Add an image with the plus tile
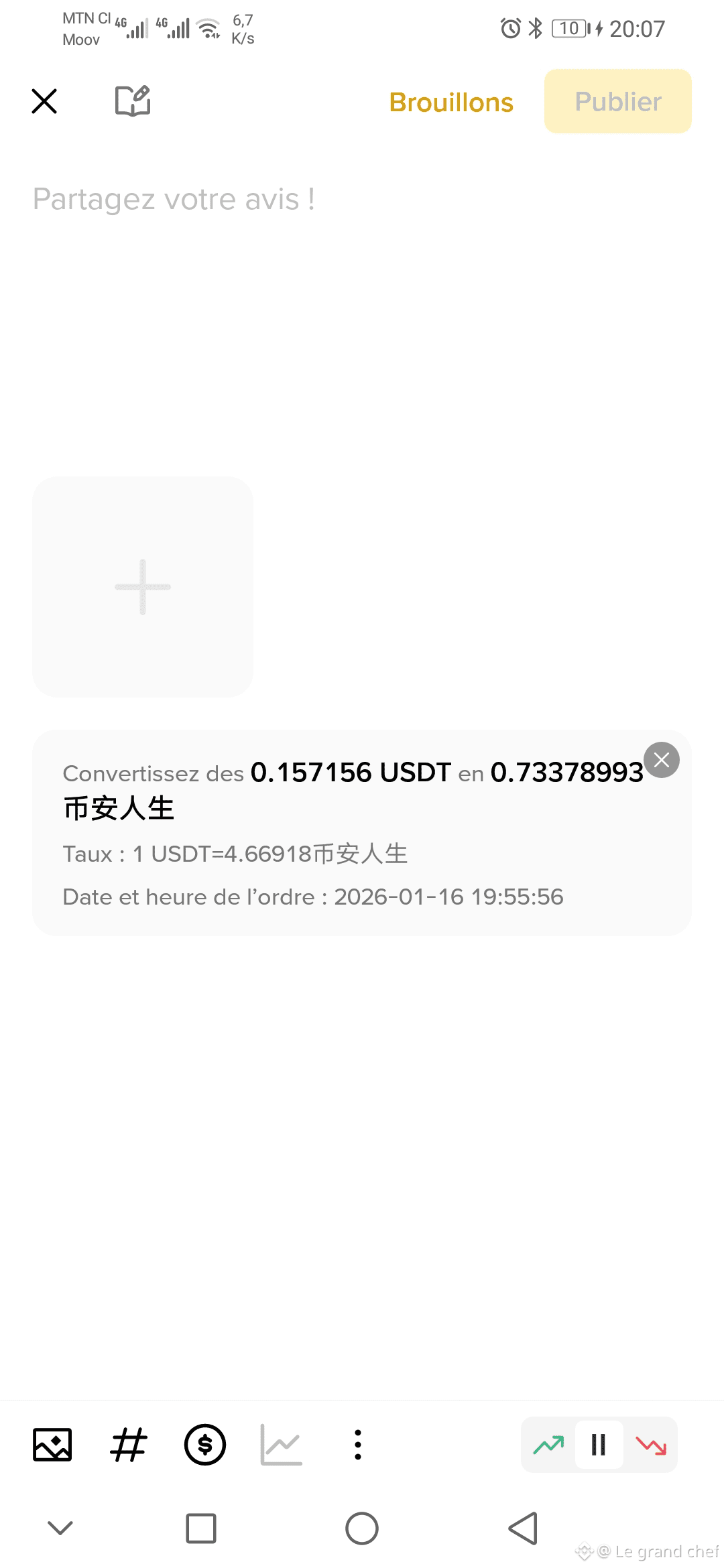Viewport: 724px width, 1568px height. click(143, 587)
